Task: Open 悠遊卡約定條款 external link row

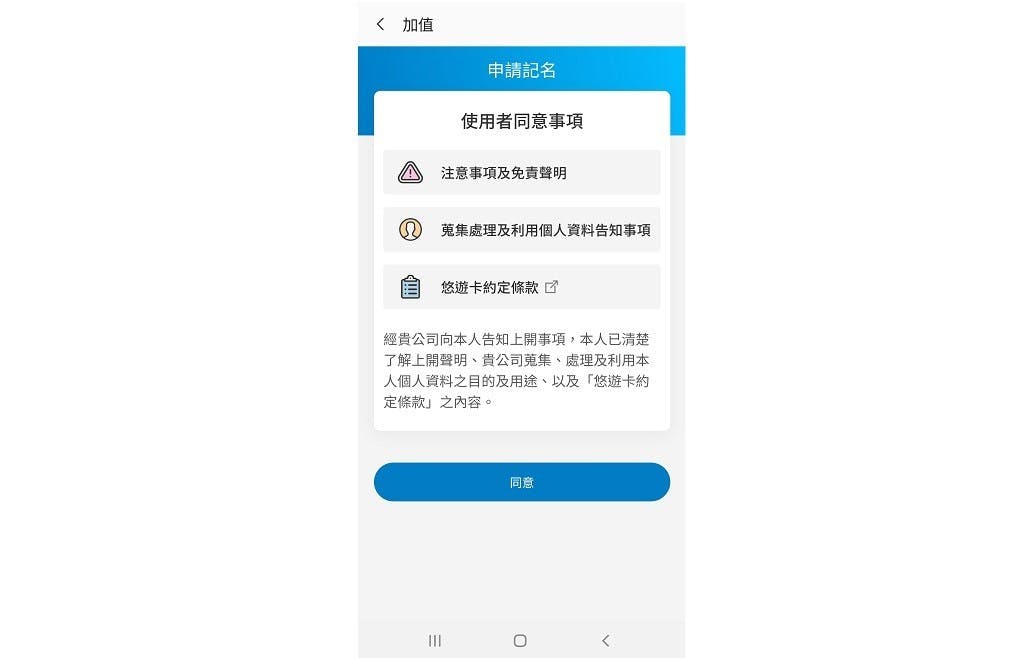Action: coord(521,287)
